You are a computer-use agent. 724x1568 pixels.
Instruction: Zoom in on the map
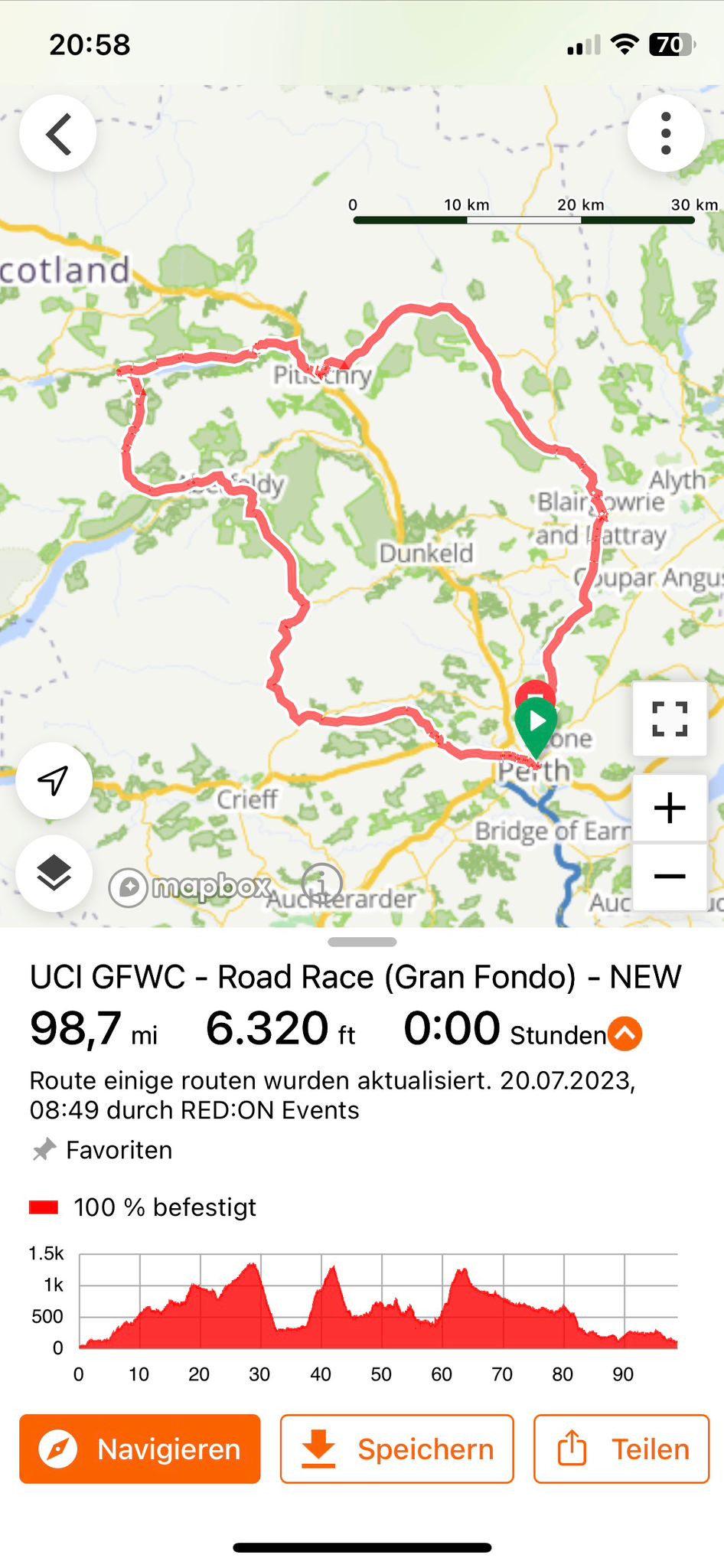coord(670,808)
